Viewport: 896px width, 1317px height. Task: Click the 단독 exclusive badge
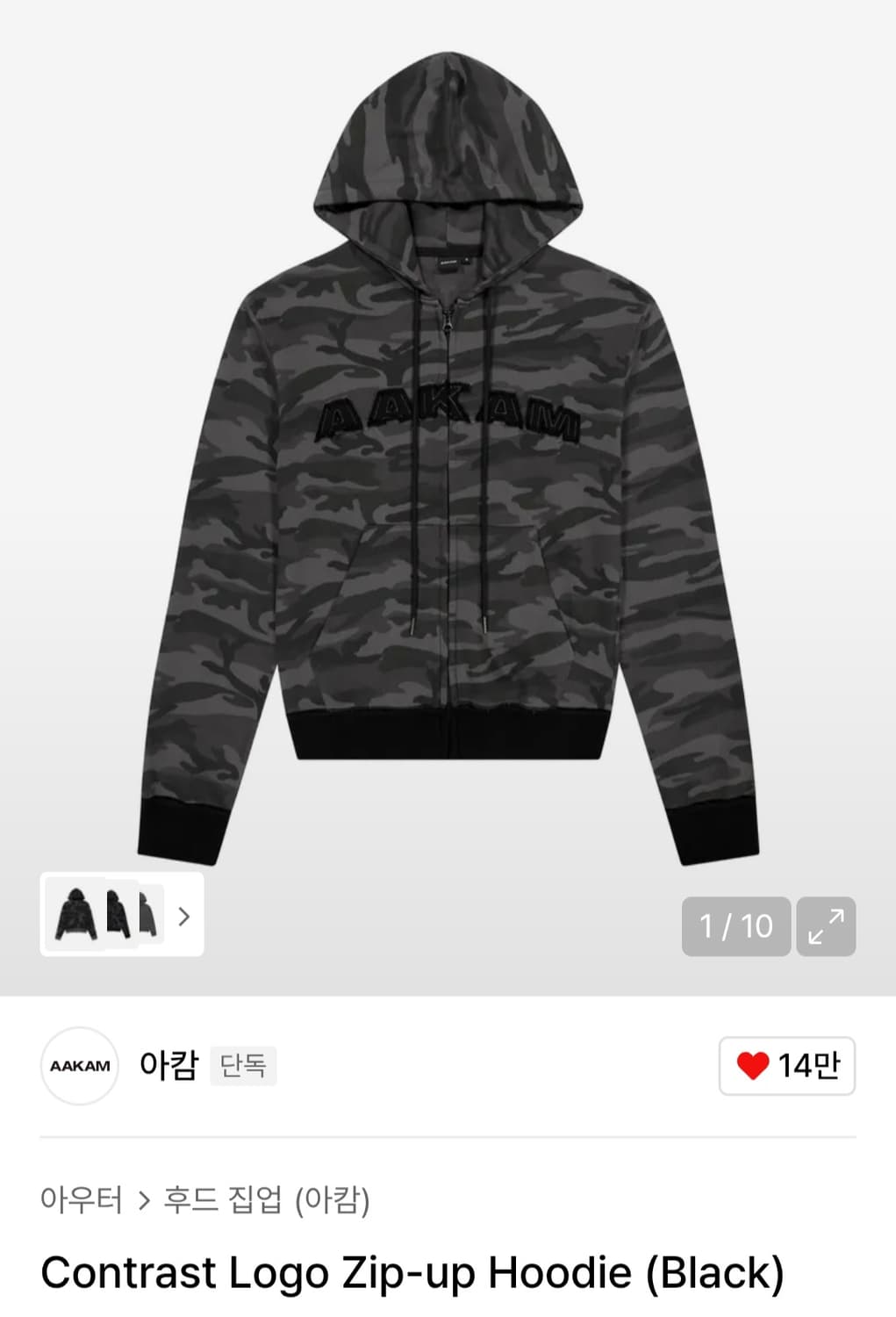coord(243,1066)
